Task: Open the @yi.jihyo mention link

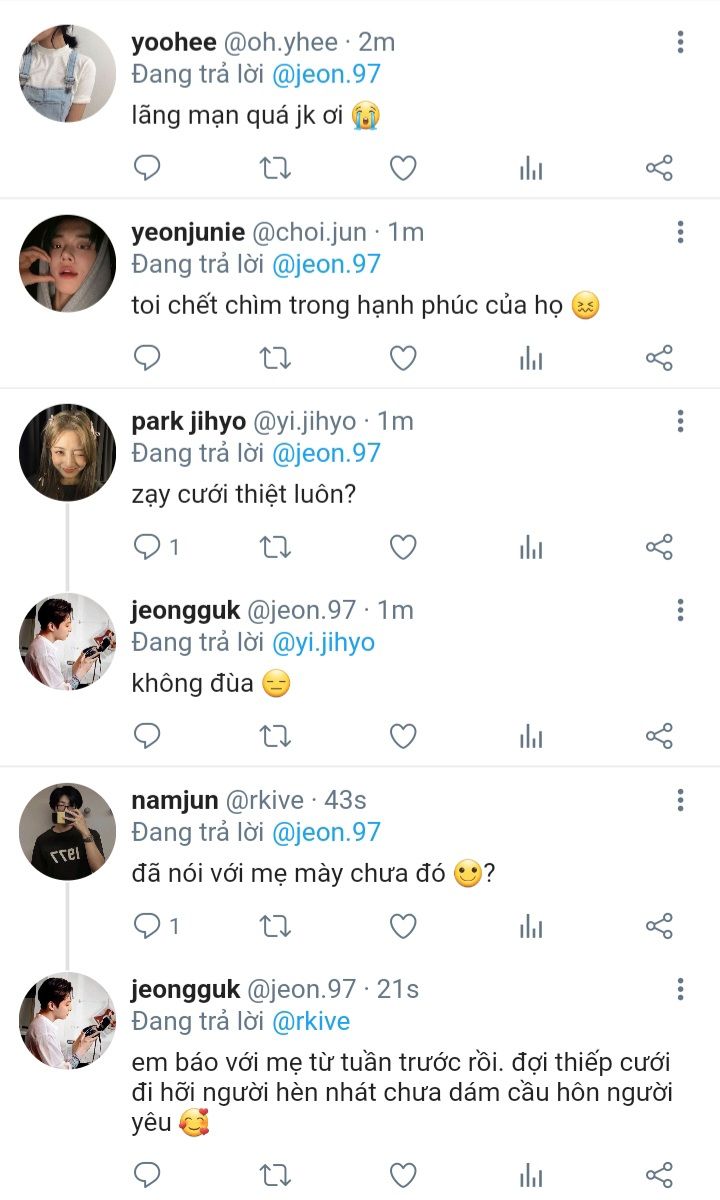Action: 324,642
